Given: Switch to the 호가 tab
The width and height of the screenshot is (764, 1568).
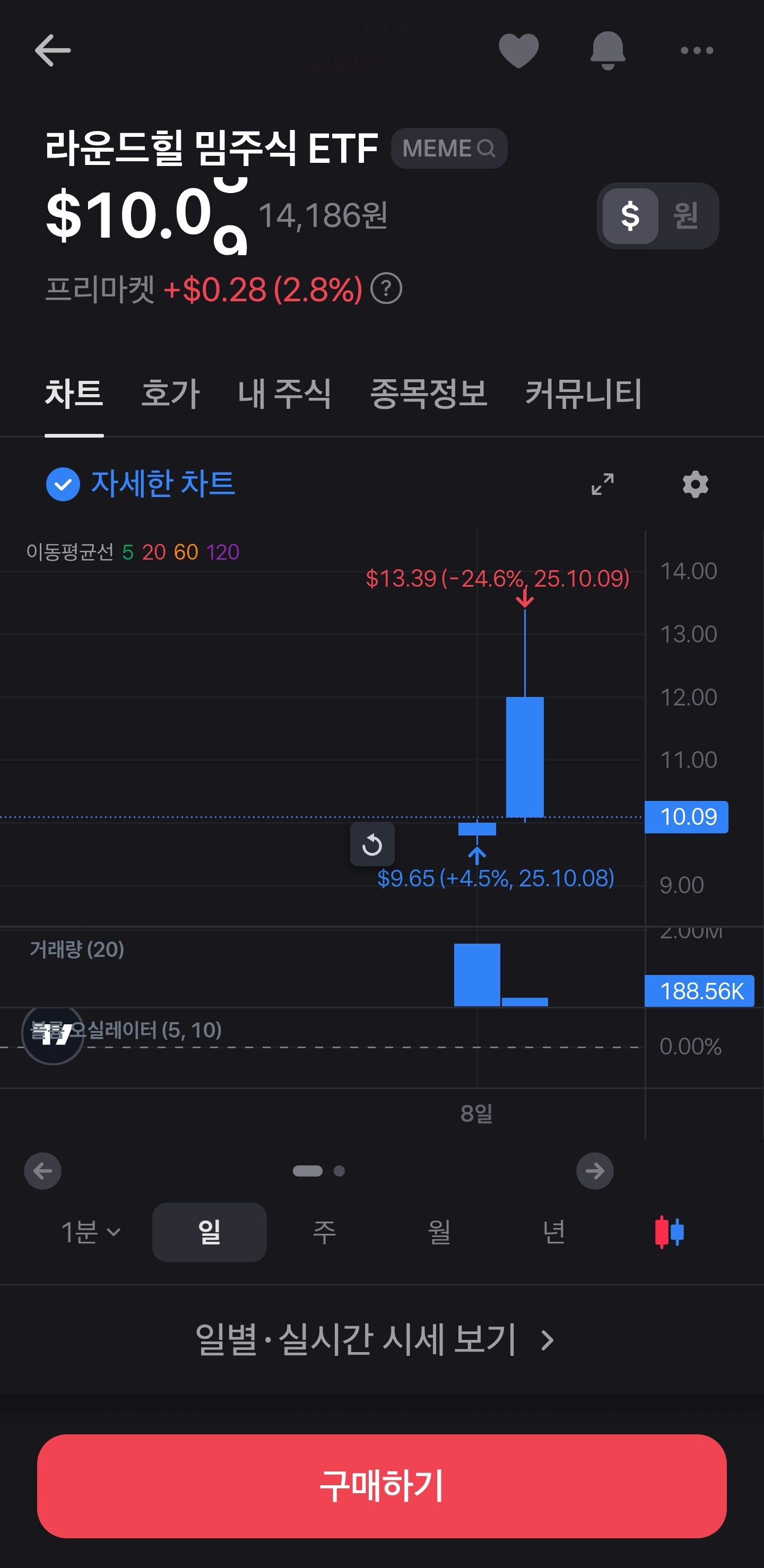Looking at the screenshot, I should [170, 393].
